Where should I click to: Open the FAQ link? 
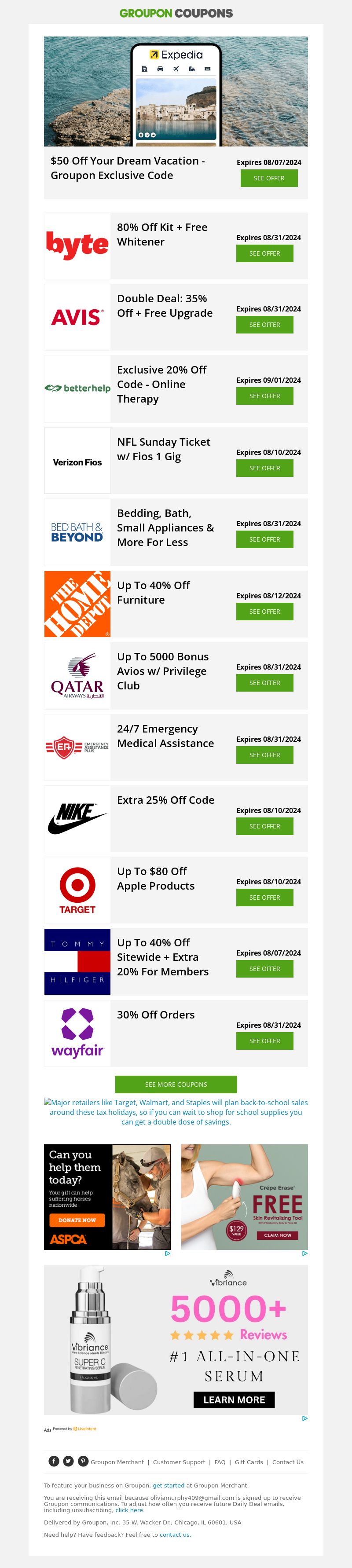220,1462
